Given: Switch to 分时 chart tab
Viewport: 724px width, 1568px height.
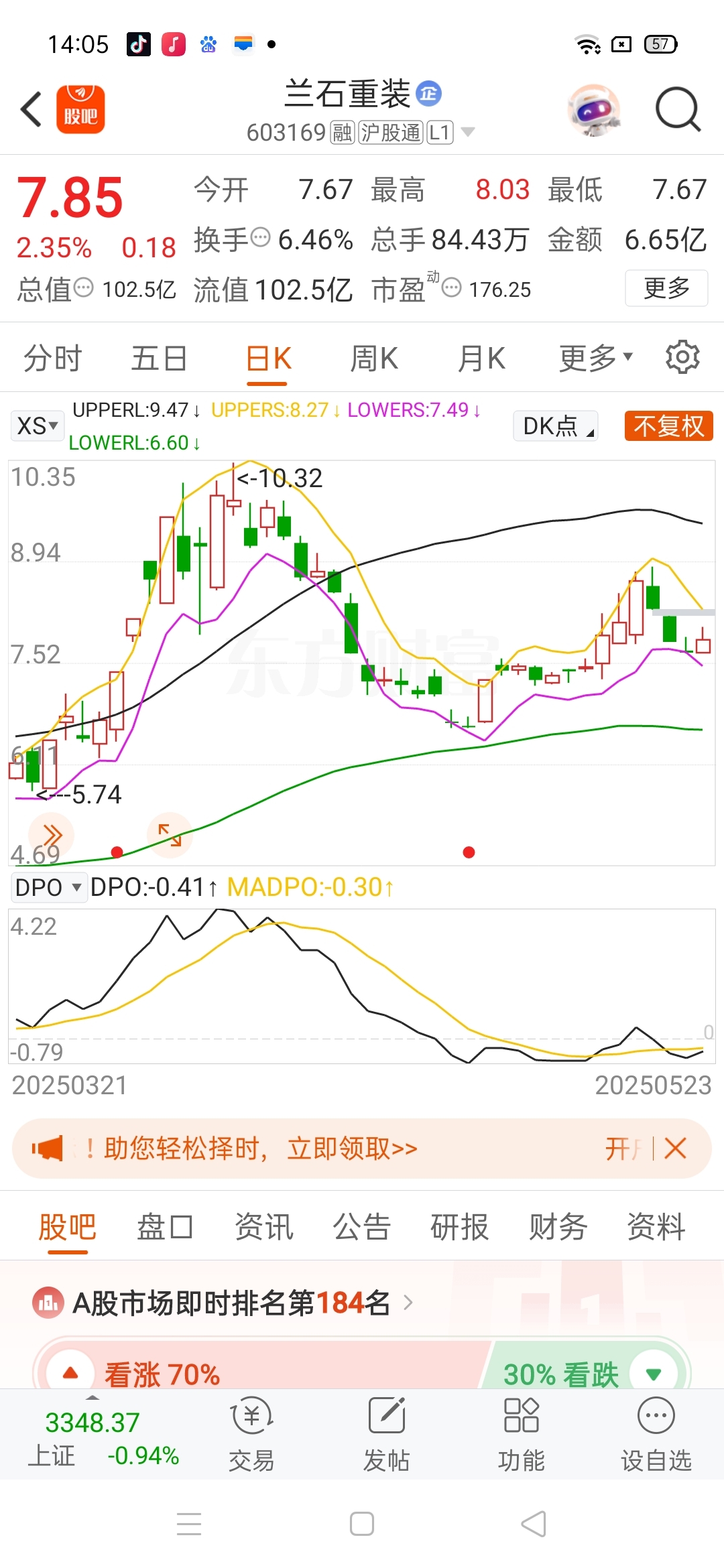Looking at the screenshot, I should tap(52, 358).
